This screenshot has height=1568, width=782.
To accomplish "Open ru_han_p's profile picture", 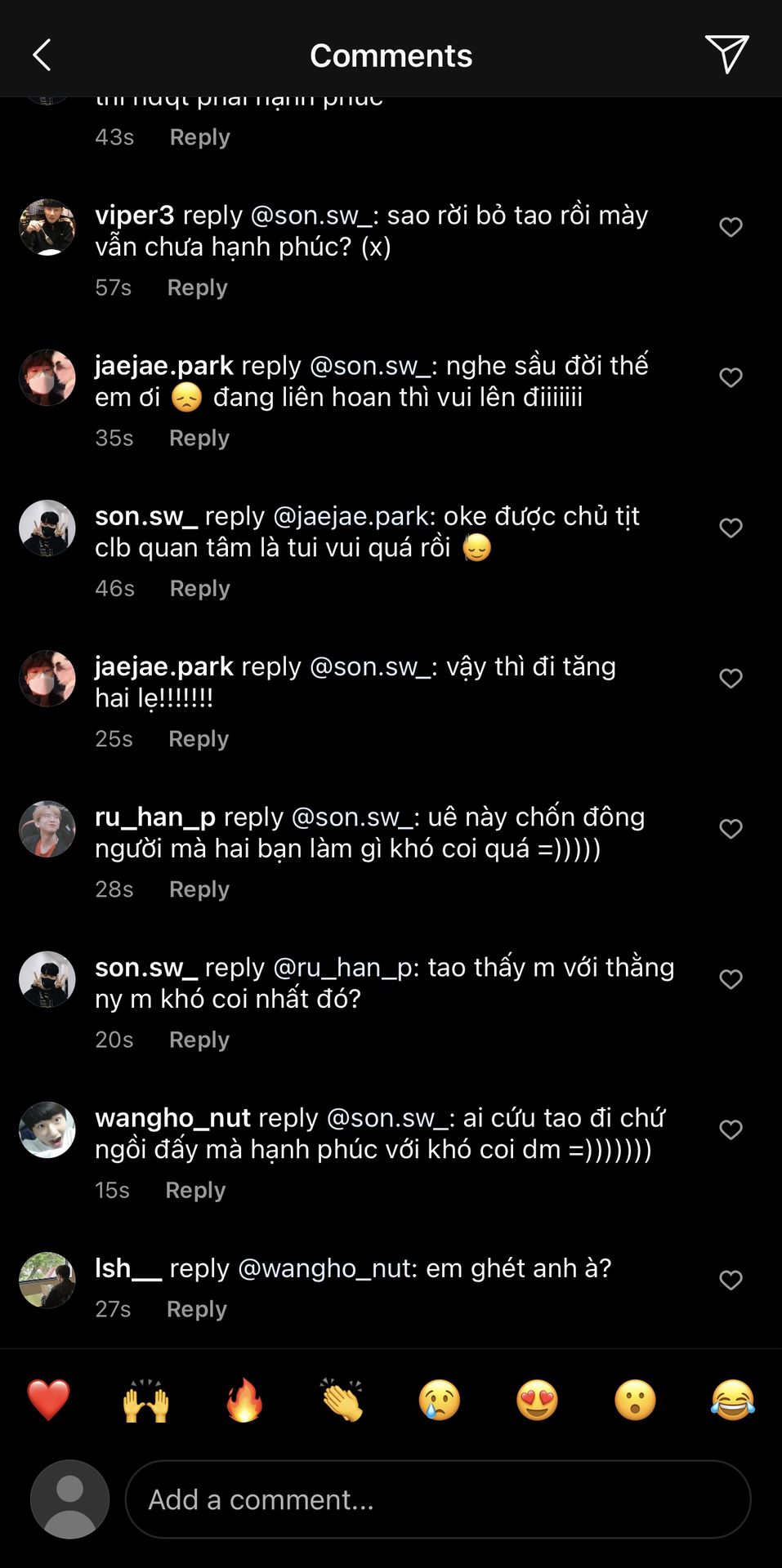I will click(47, 829).
